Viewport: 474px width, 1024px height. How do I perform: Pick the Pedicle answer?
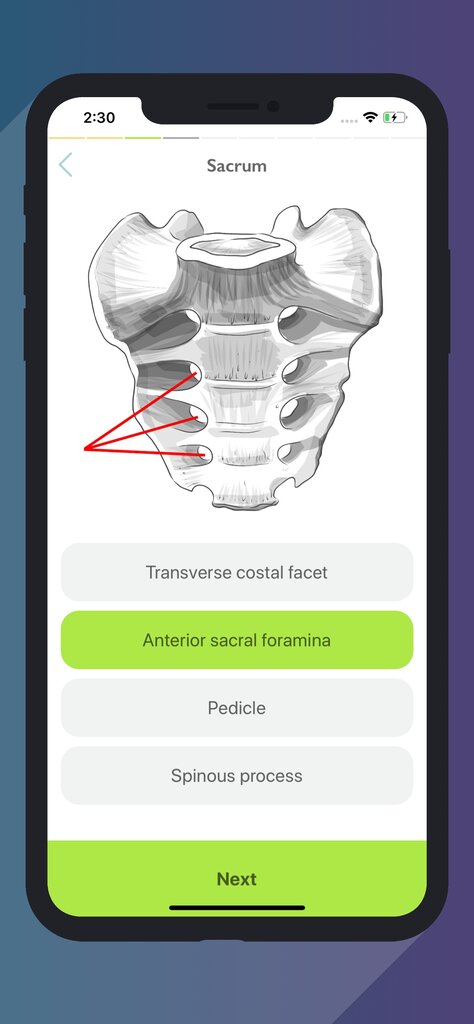tap(237, 708)
